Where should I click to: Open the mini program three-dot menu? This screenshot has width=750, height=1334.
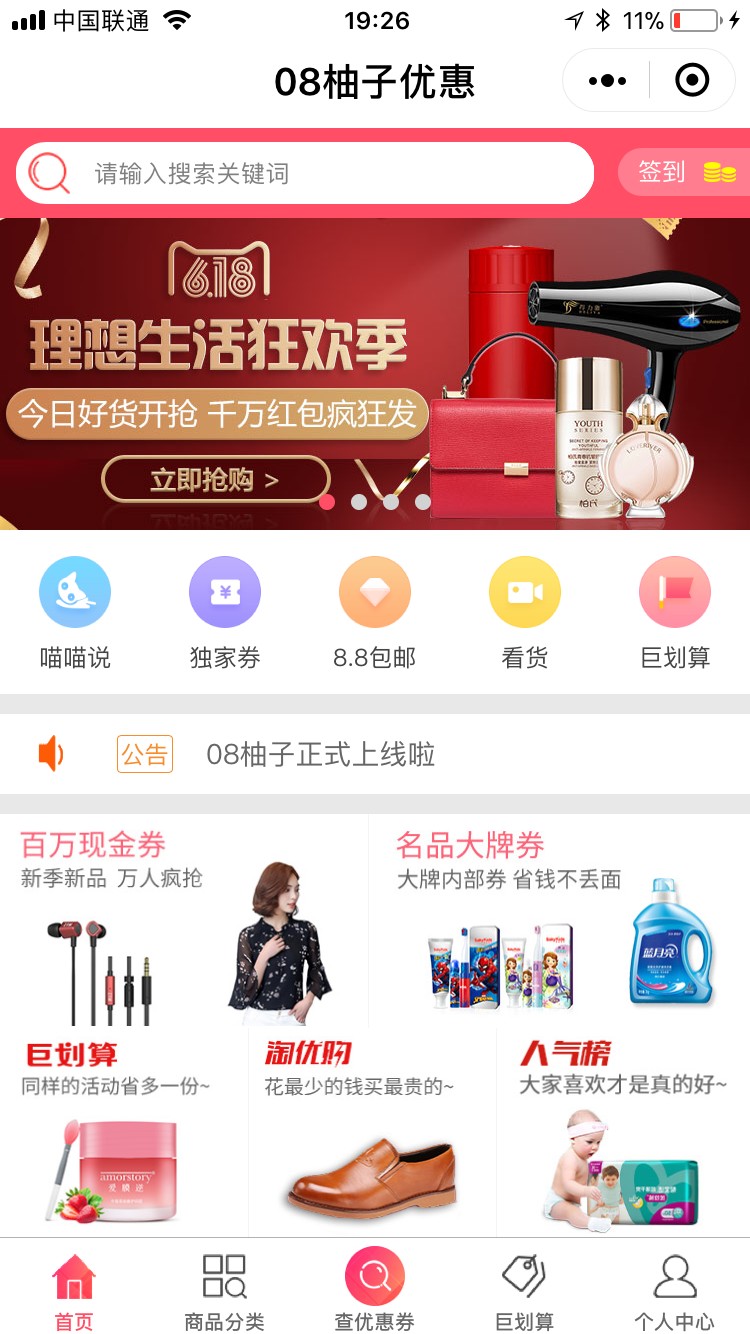[607, 80]
